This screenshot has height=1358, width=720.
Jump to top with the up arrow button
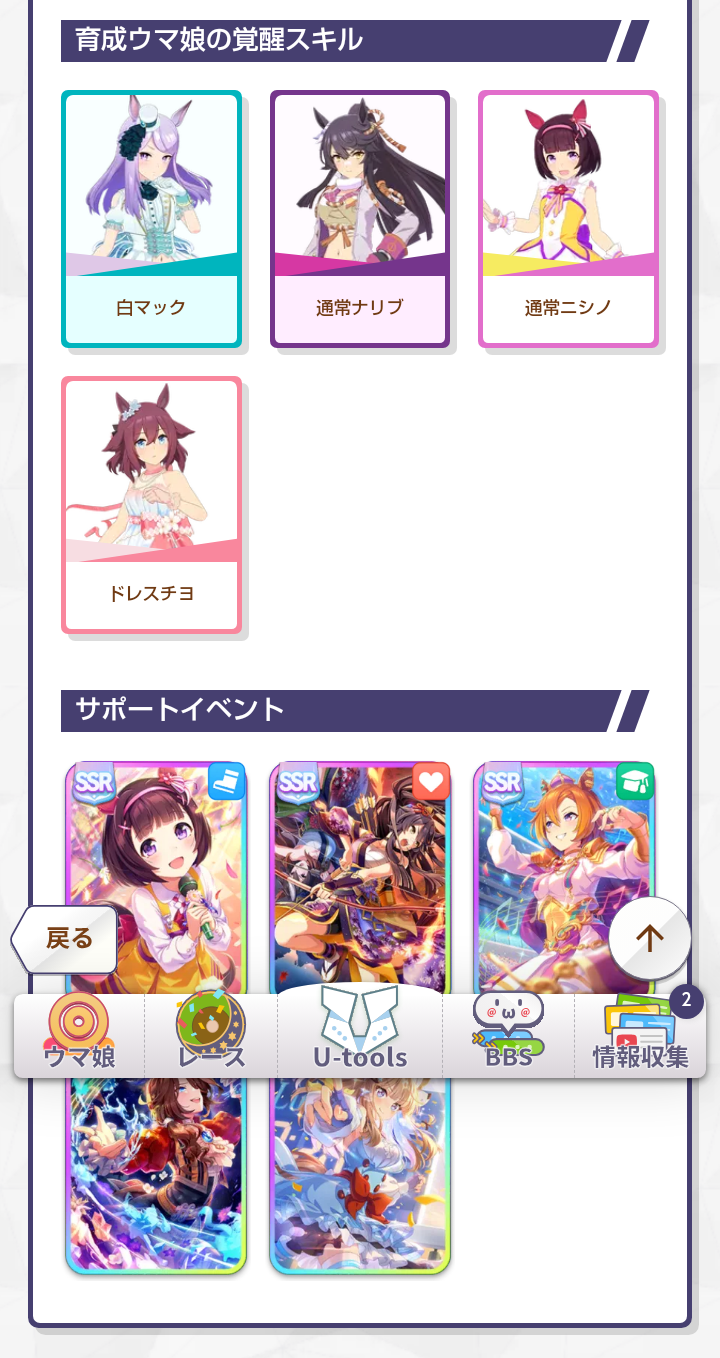point(650,938)
